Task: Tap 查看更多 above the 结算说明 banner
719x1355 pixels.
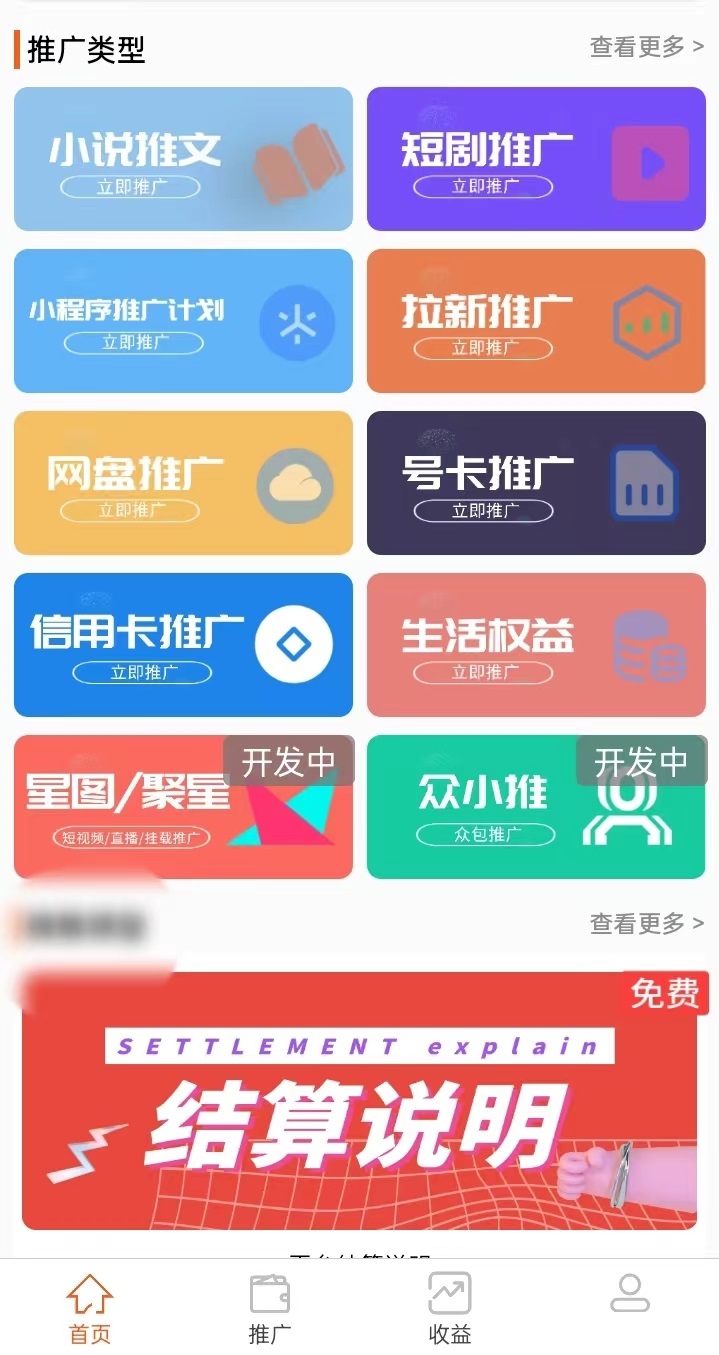Action: coord(646,923)
